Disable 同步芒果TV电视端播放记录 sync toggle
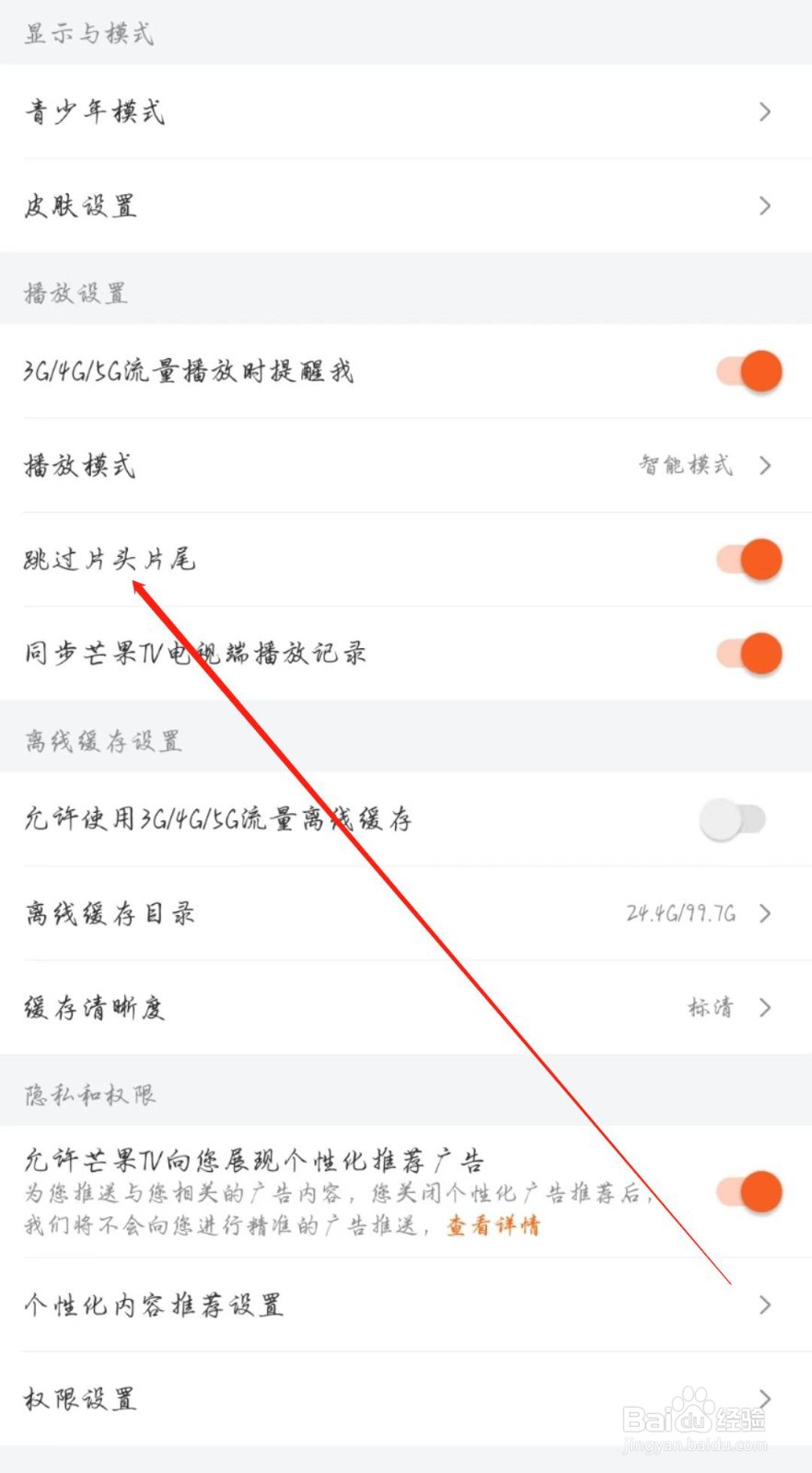Screen dimensions: 812x1473 [x=748, y=654]
